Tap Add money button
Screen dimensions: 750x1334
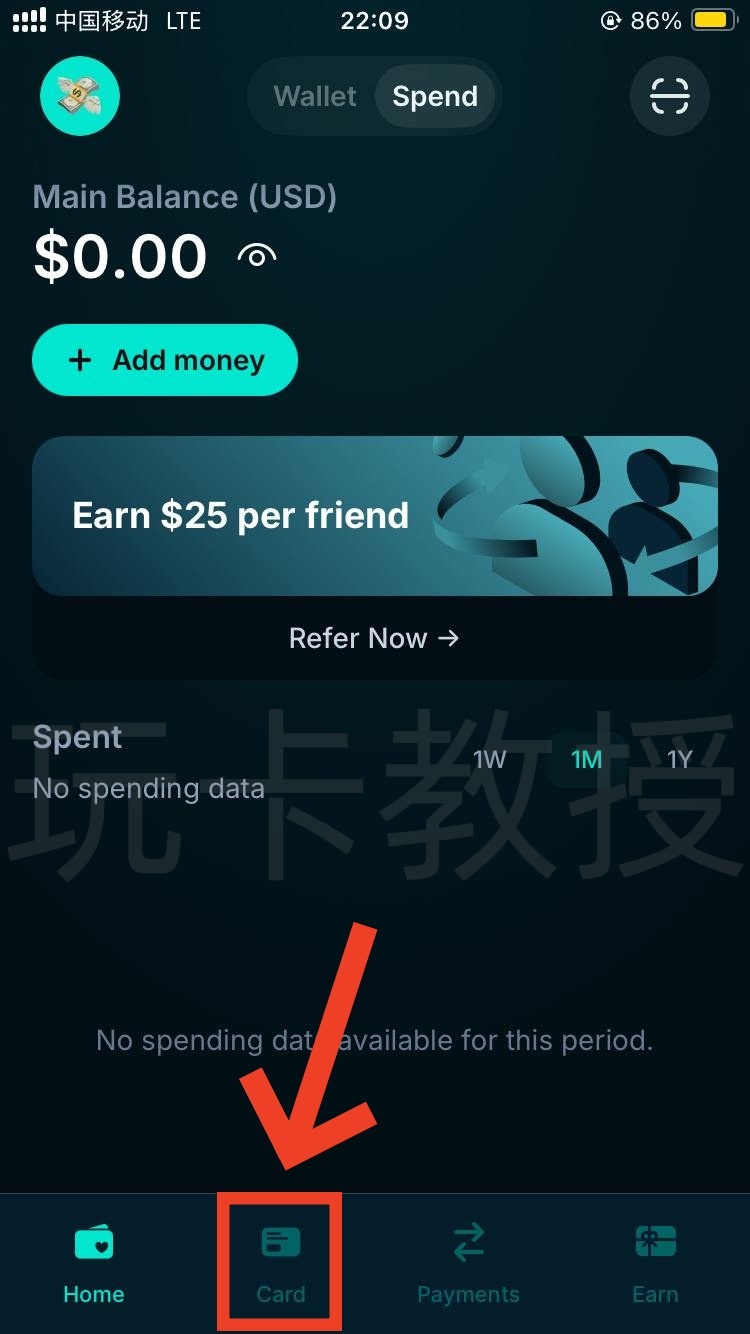[165, 360]
